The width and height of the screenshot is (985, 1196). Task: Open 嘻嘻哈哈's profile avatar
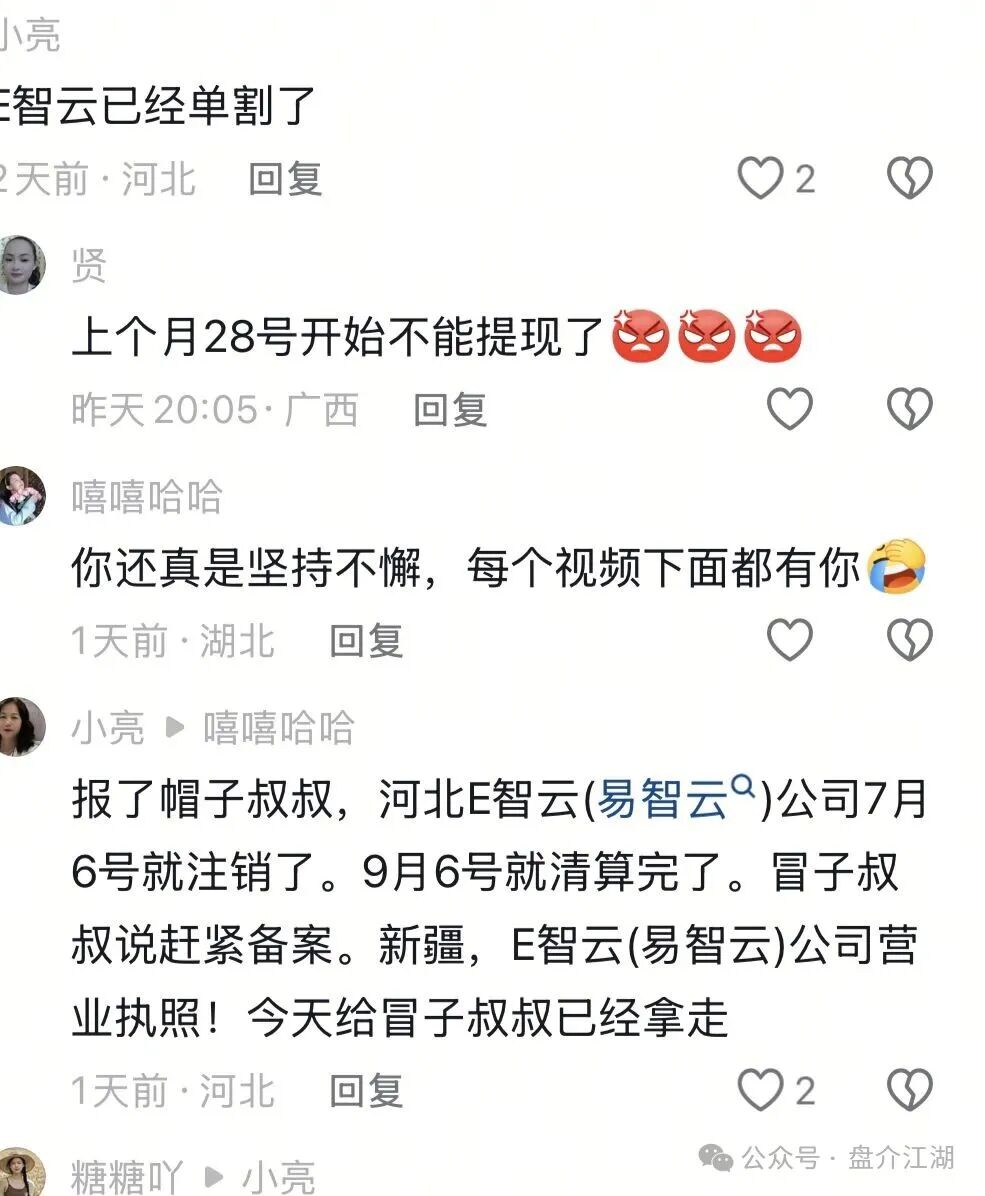point(19,495)
